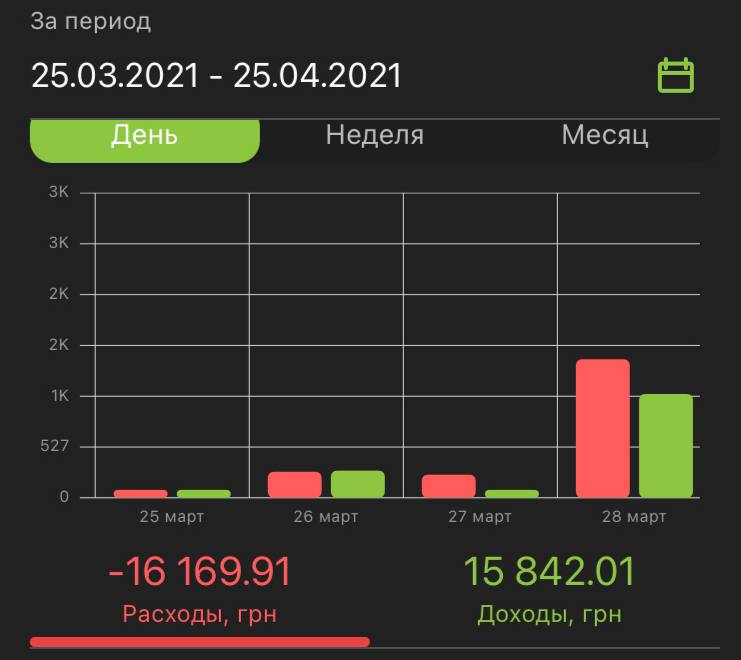This screenshot has width=741, height=660.
Task: Select the День segment
Action: [x=144, y=136]
